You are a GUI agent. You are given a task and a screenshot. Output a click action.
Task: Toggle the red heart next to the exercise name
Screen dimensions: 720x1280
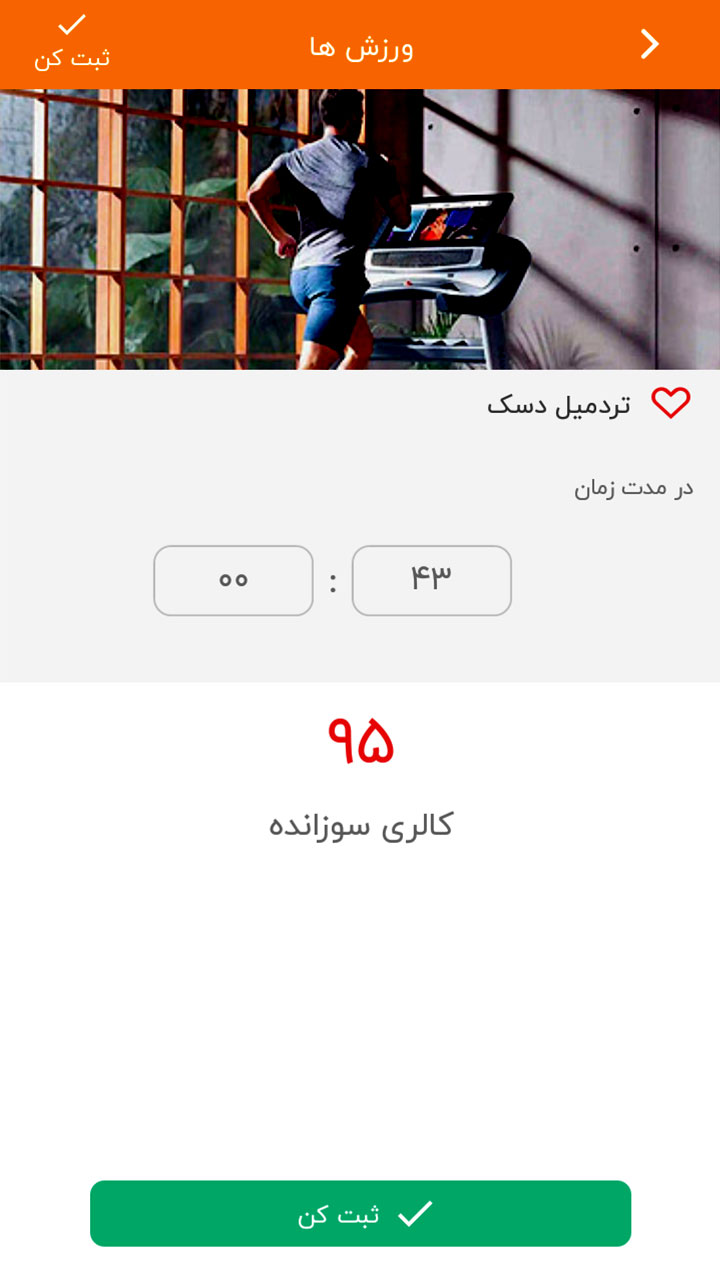pyautogui.click(x=669, y=402)
